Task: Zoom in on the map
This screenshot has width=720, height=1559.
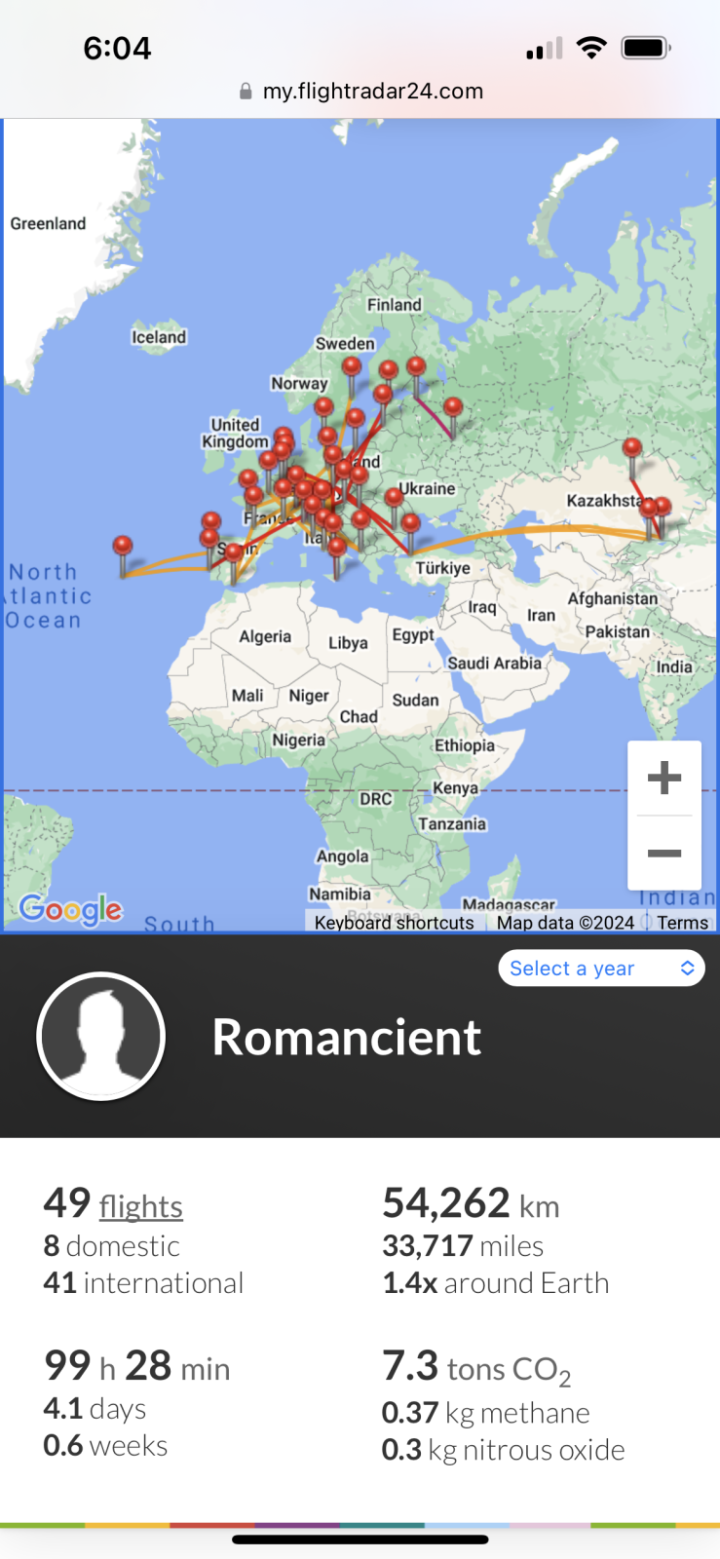Action: click(664, 778)
